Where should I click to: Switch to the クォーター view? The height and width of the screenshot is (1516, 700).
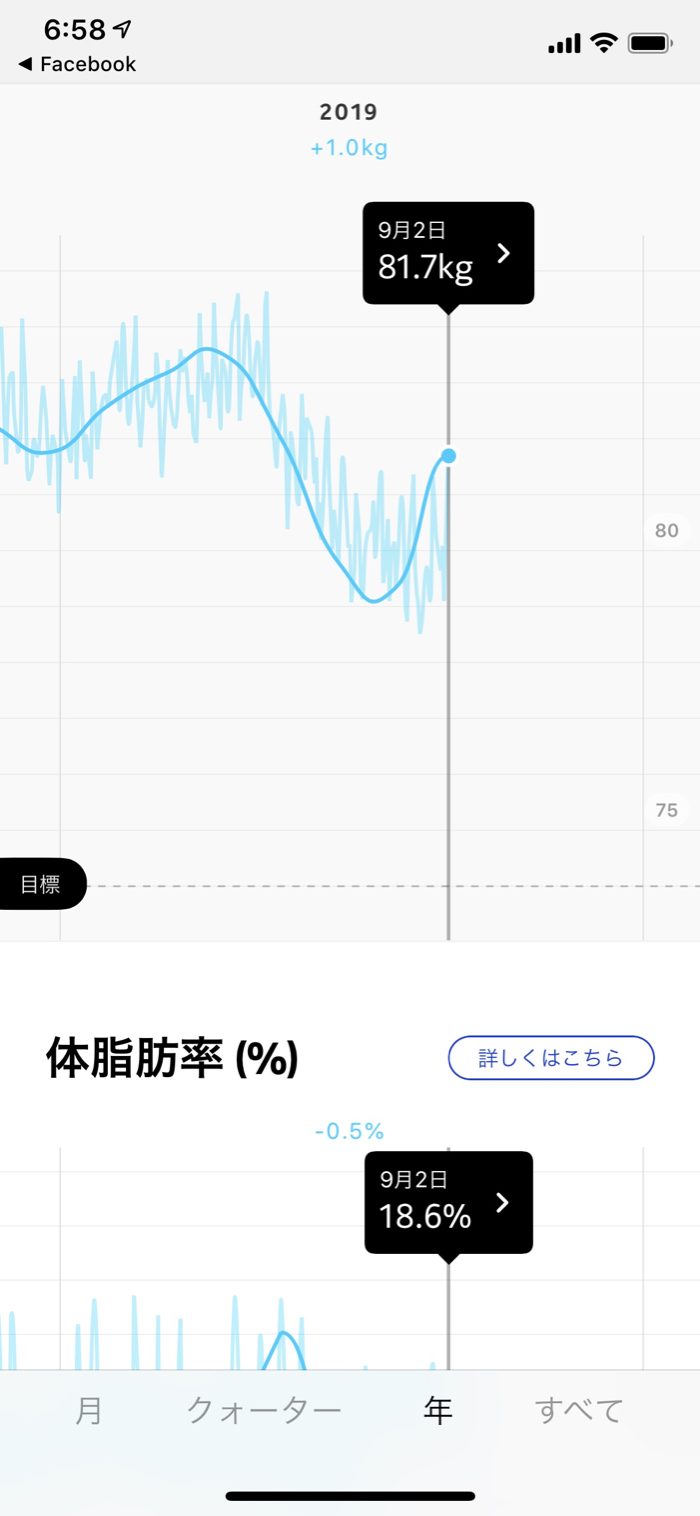tap(264, 1410)
